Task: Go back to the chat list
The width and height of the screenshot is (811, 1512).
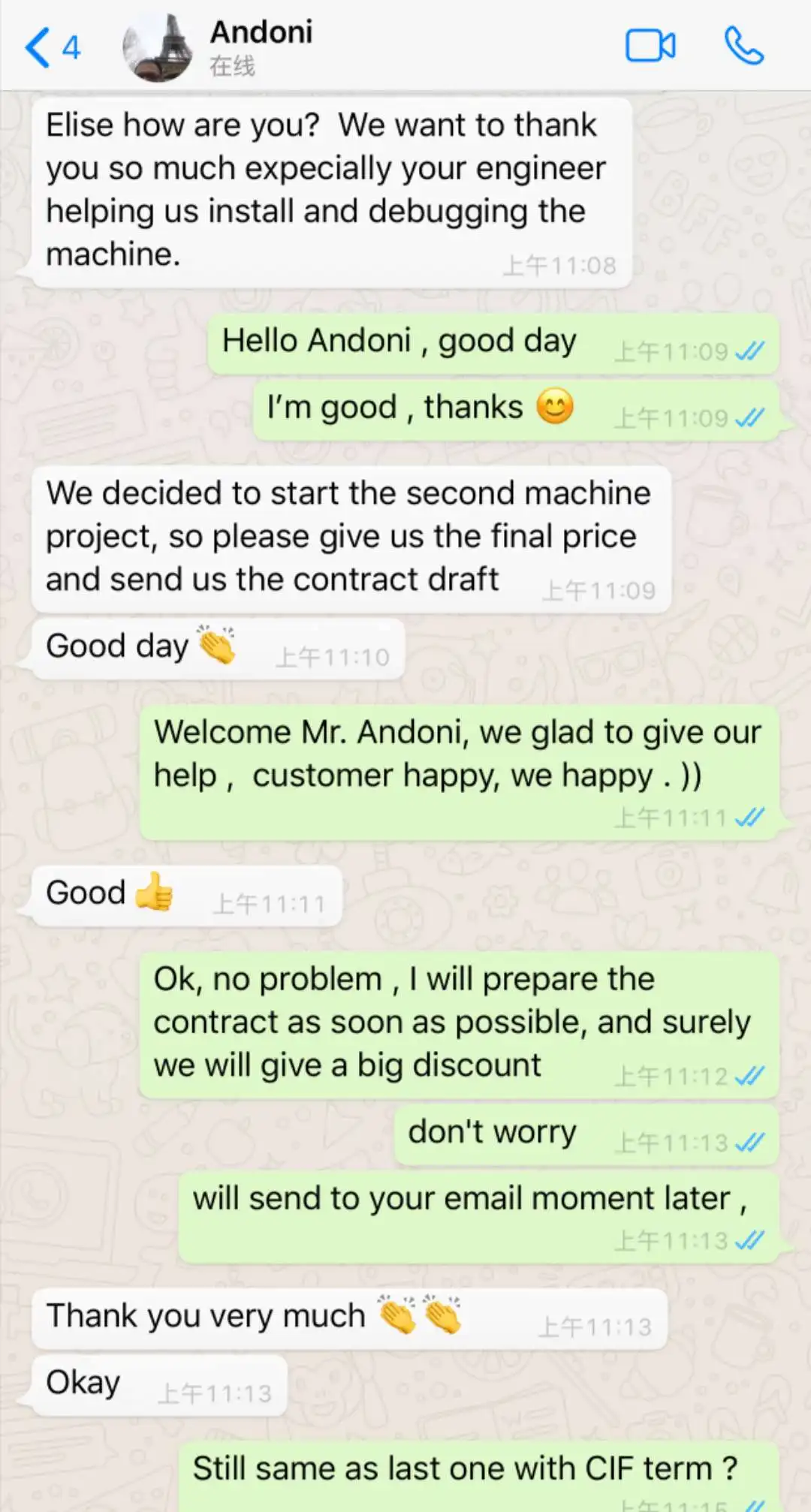Action: (x=53, y=47)
